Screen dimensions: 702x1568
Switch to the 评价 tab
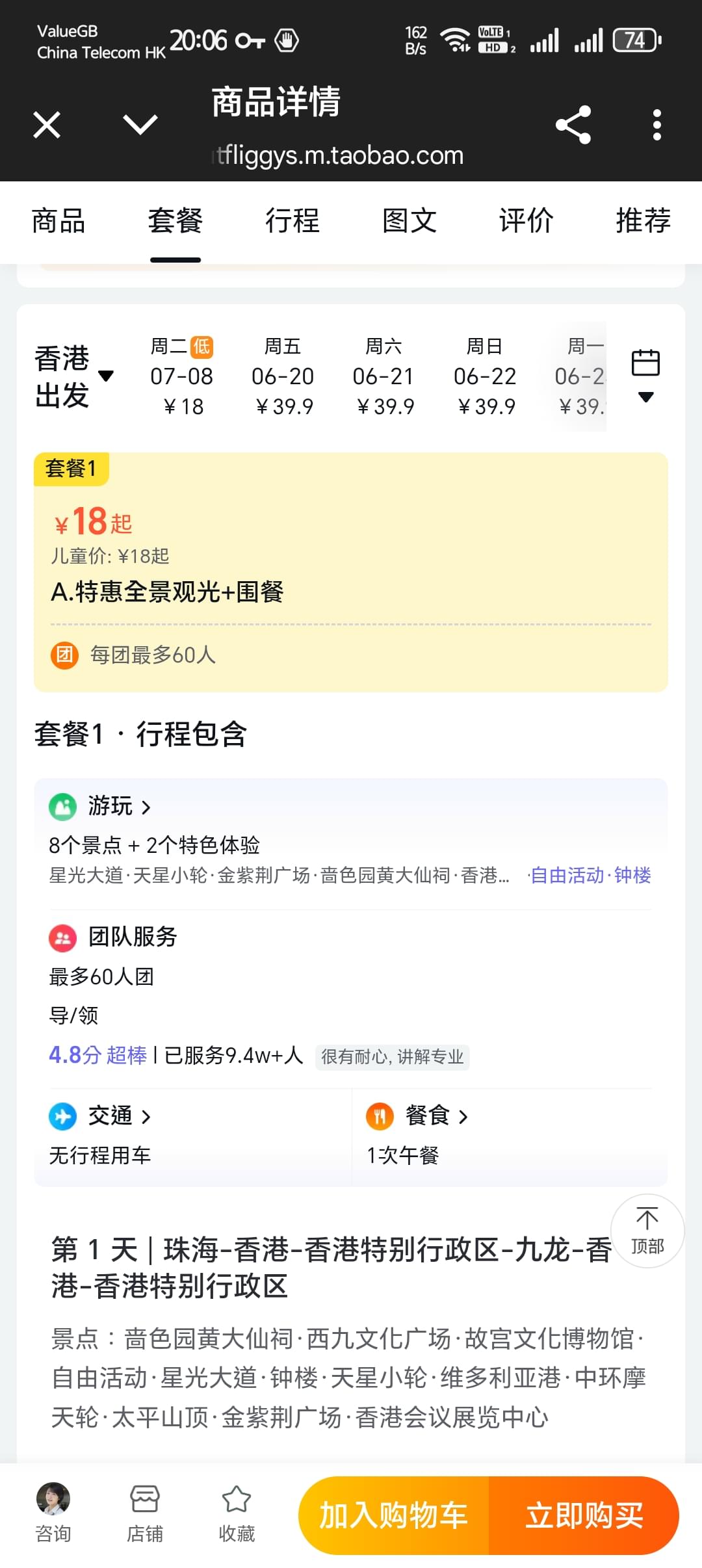click(x=526, y=221)
